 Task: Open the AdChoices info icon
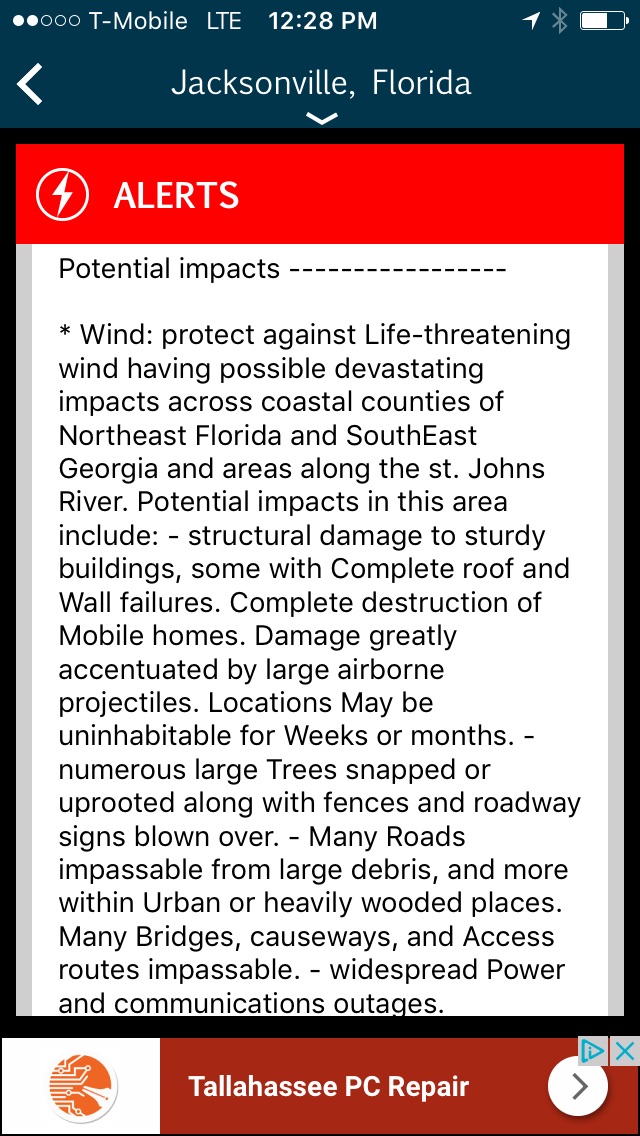(594, 1051)
